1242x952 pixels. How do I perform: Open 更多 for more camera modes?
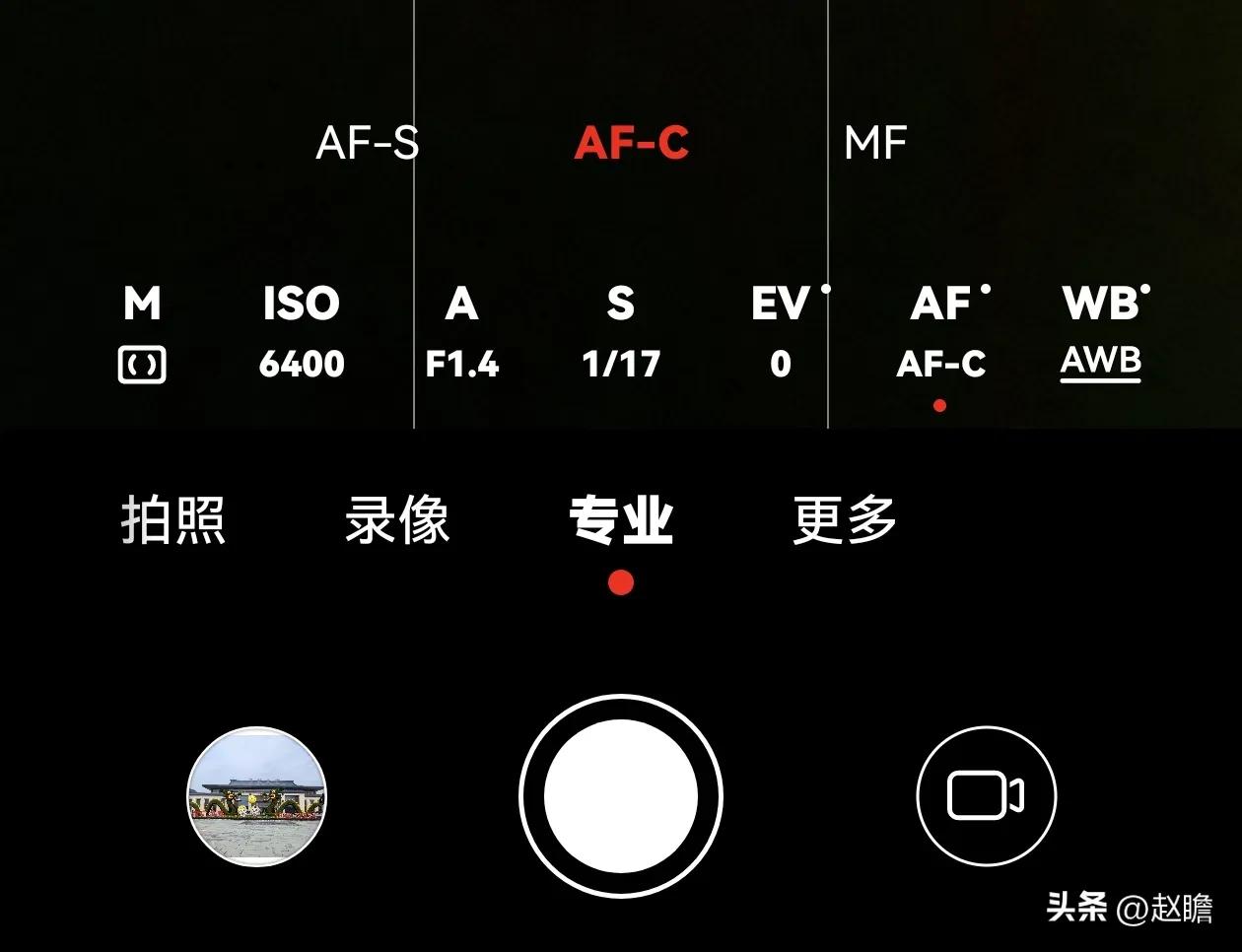tap(845, 519)
